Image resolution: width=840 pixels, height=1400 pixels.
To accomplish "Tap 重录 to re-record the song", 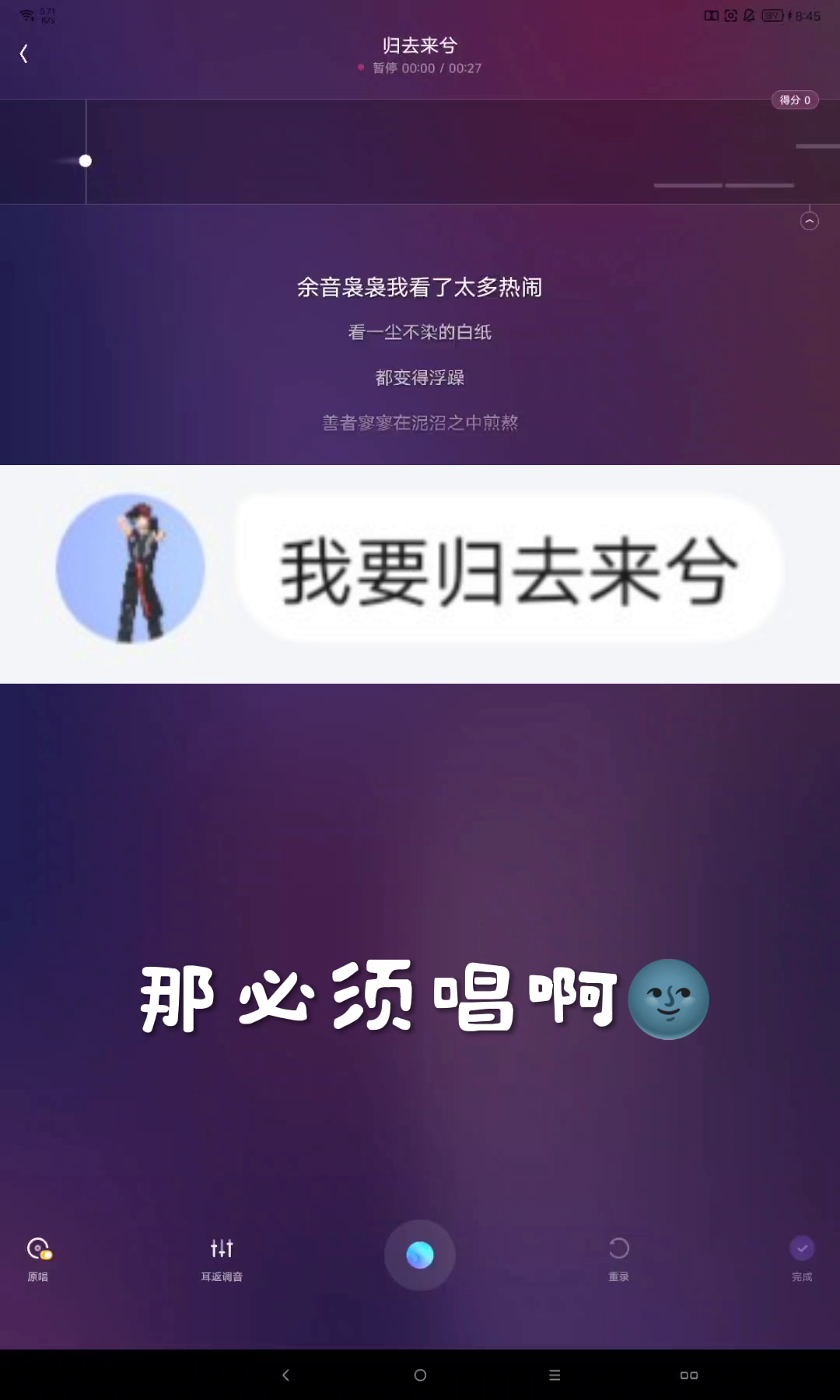I will click(618, 1256).
